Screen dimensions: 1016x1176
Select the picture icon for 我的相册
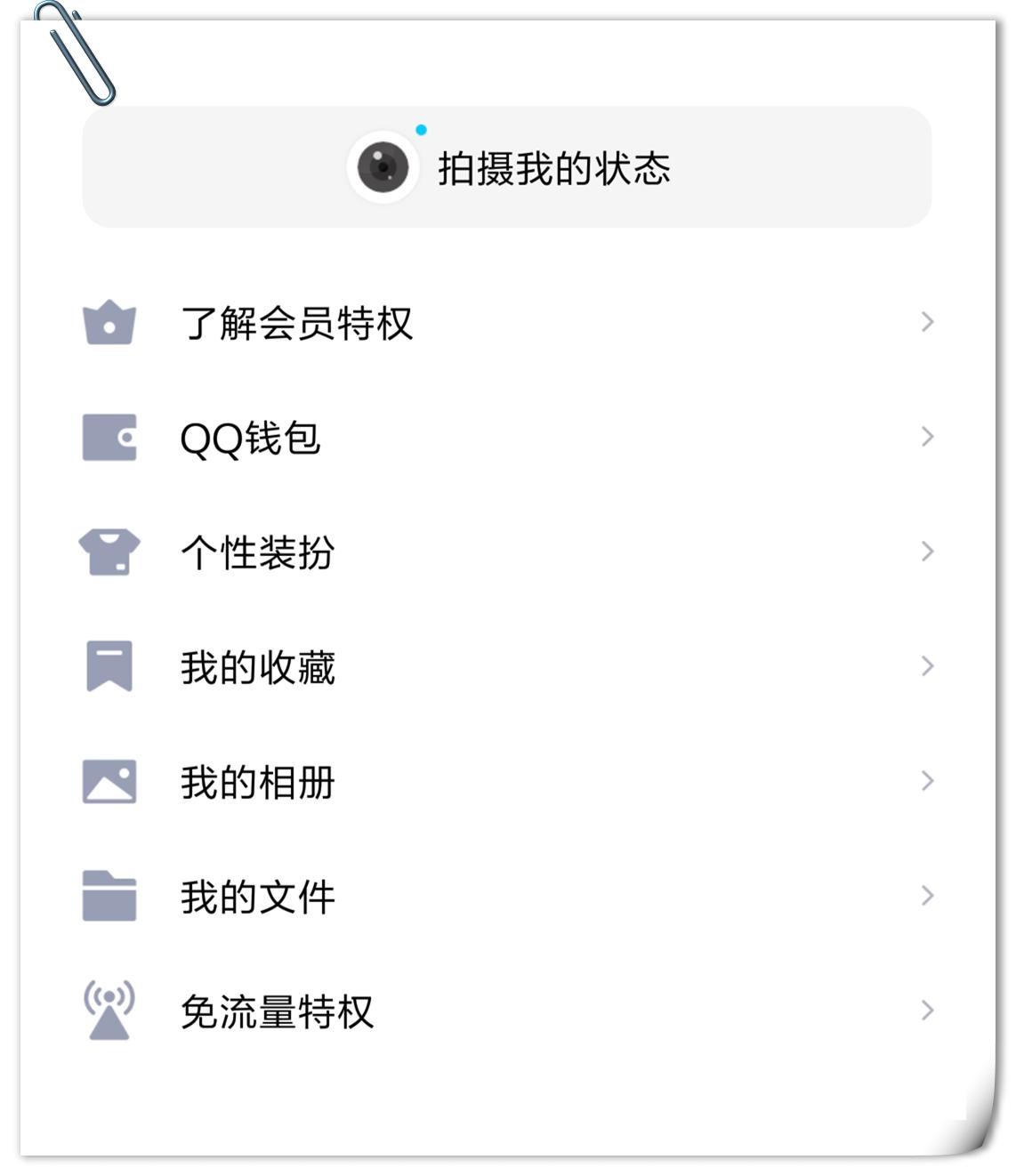click(109, 781)
